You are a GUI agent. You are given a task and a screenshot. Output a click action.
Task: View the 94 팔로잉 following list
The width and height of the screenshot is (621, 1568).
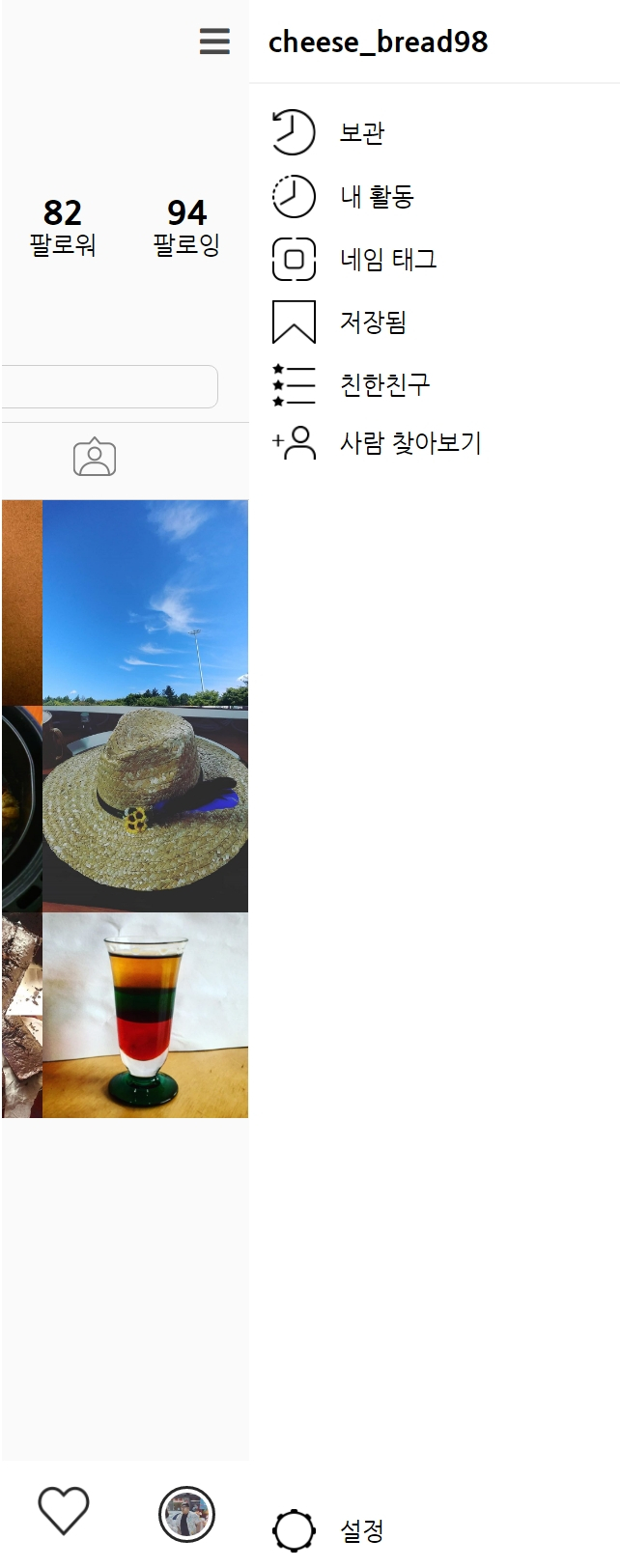click(x=186, y=227)
